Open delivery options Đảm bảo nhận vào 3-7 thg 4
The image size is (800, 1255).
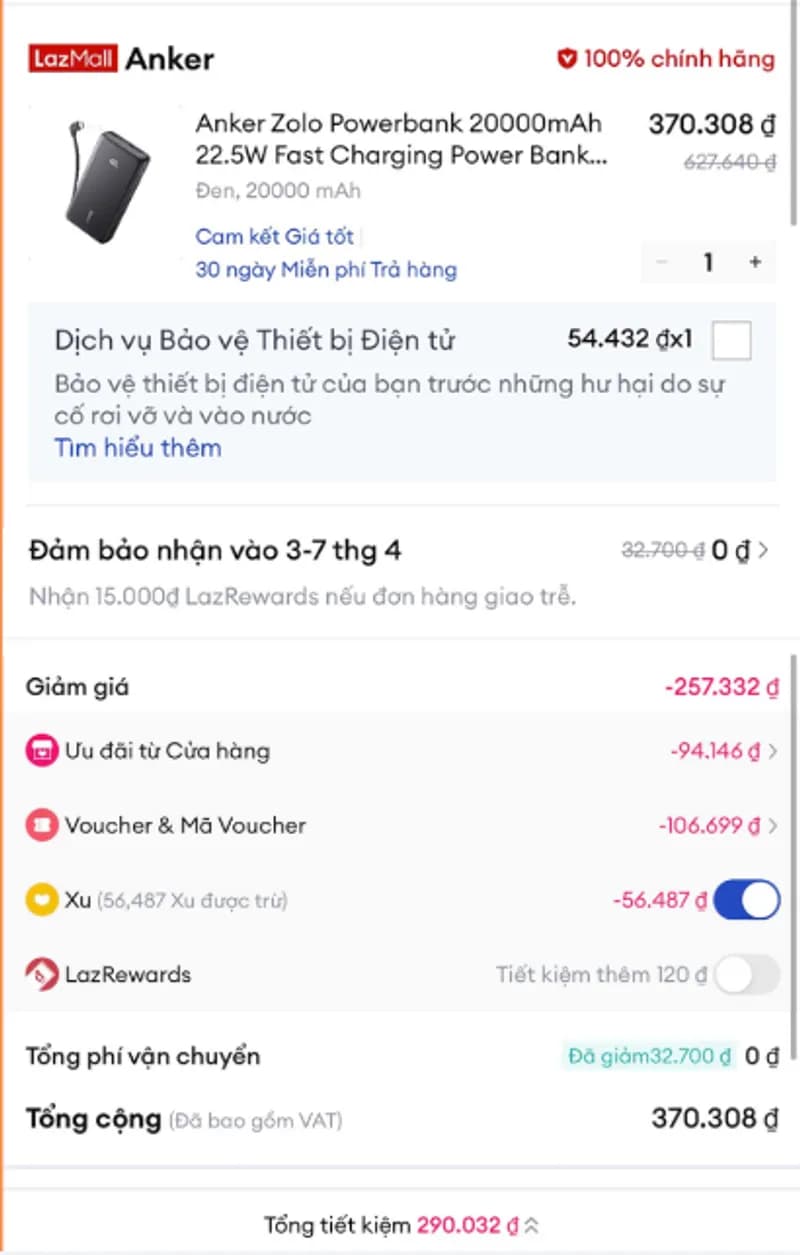pos(400,550)
